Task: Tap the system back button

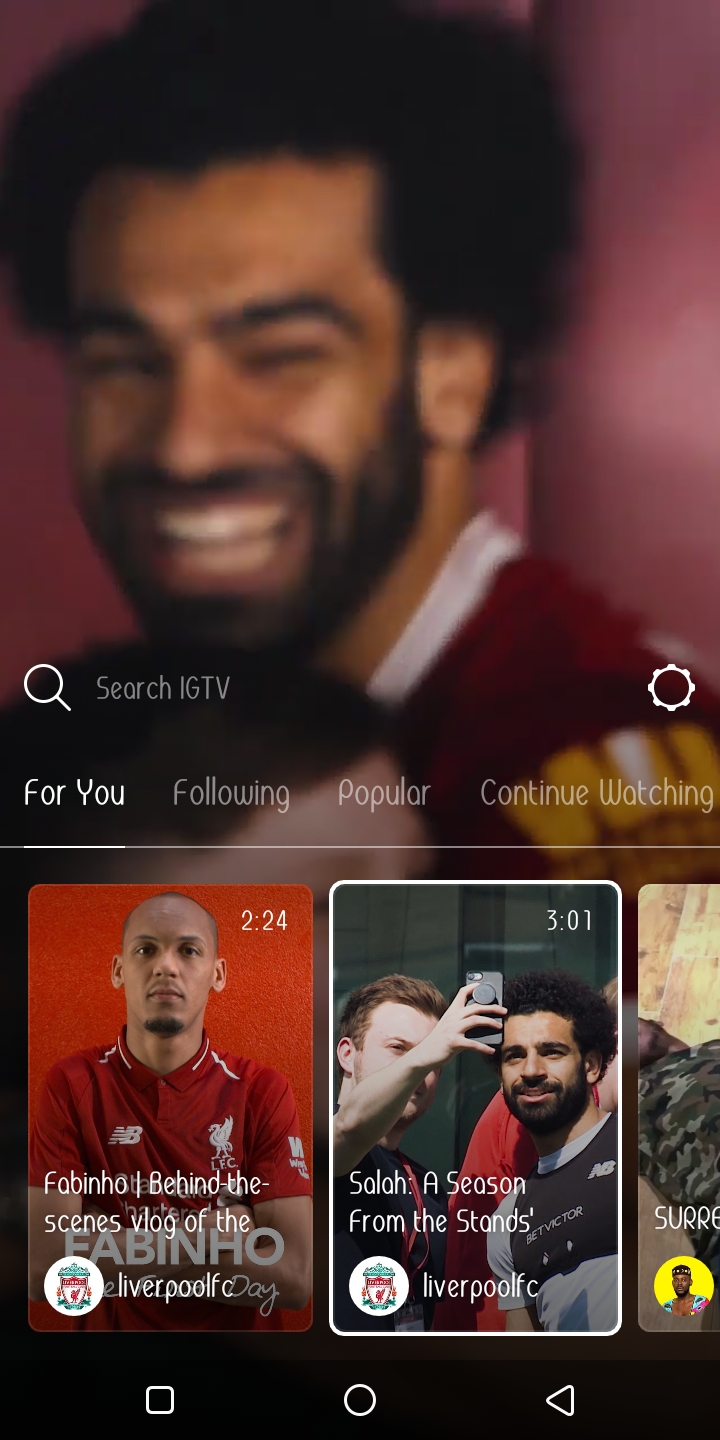Action: click(x=560, y=1400)
